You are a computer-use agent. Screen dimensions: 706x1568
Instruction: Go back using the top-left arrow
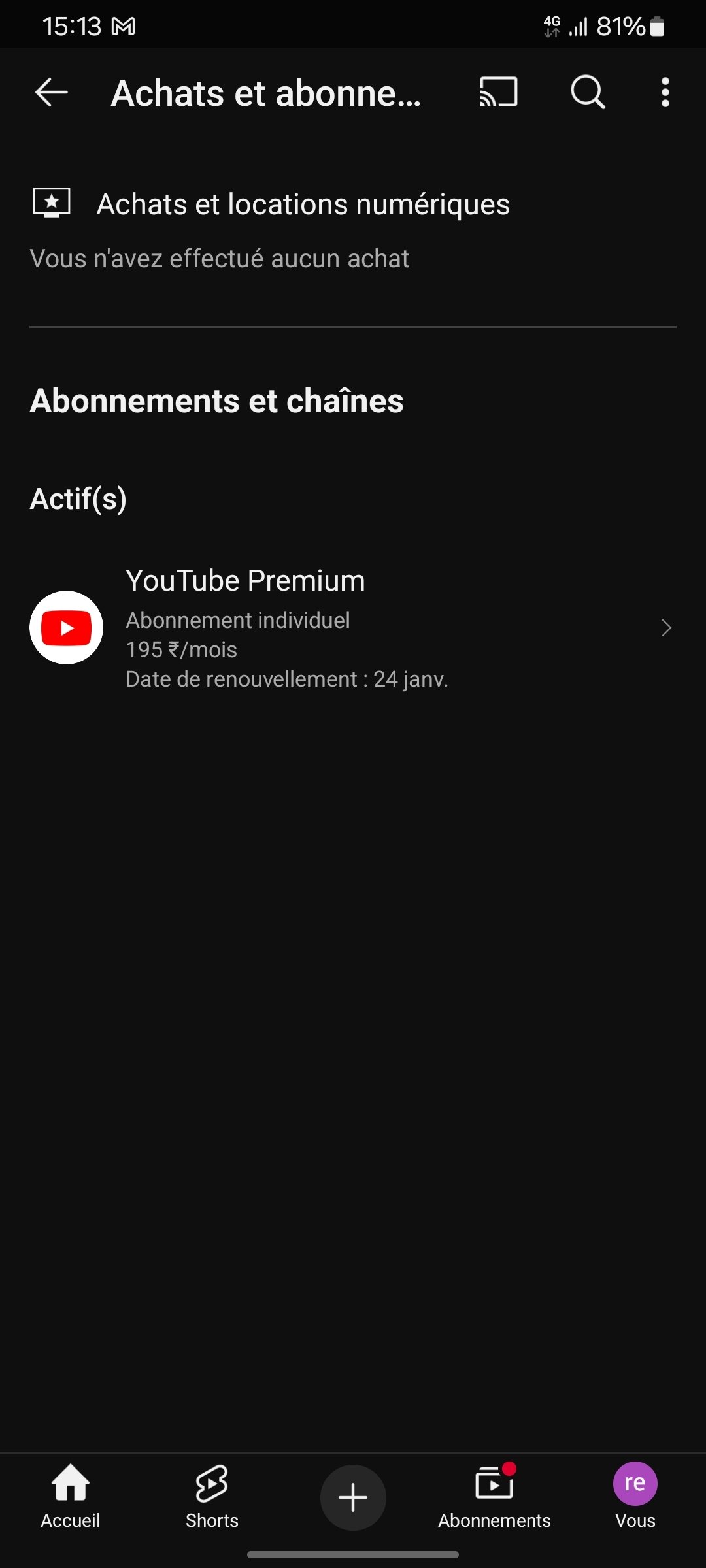[52, 92]
